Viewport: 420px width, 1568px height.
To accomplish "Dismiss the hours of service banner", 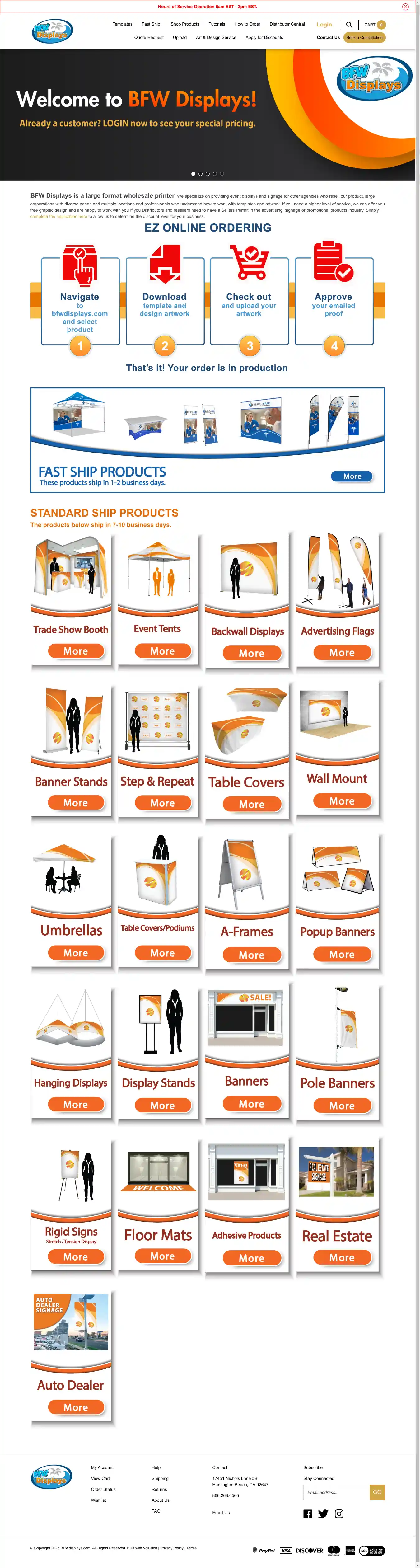I will 405,7.
